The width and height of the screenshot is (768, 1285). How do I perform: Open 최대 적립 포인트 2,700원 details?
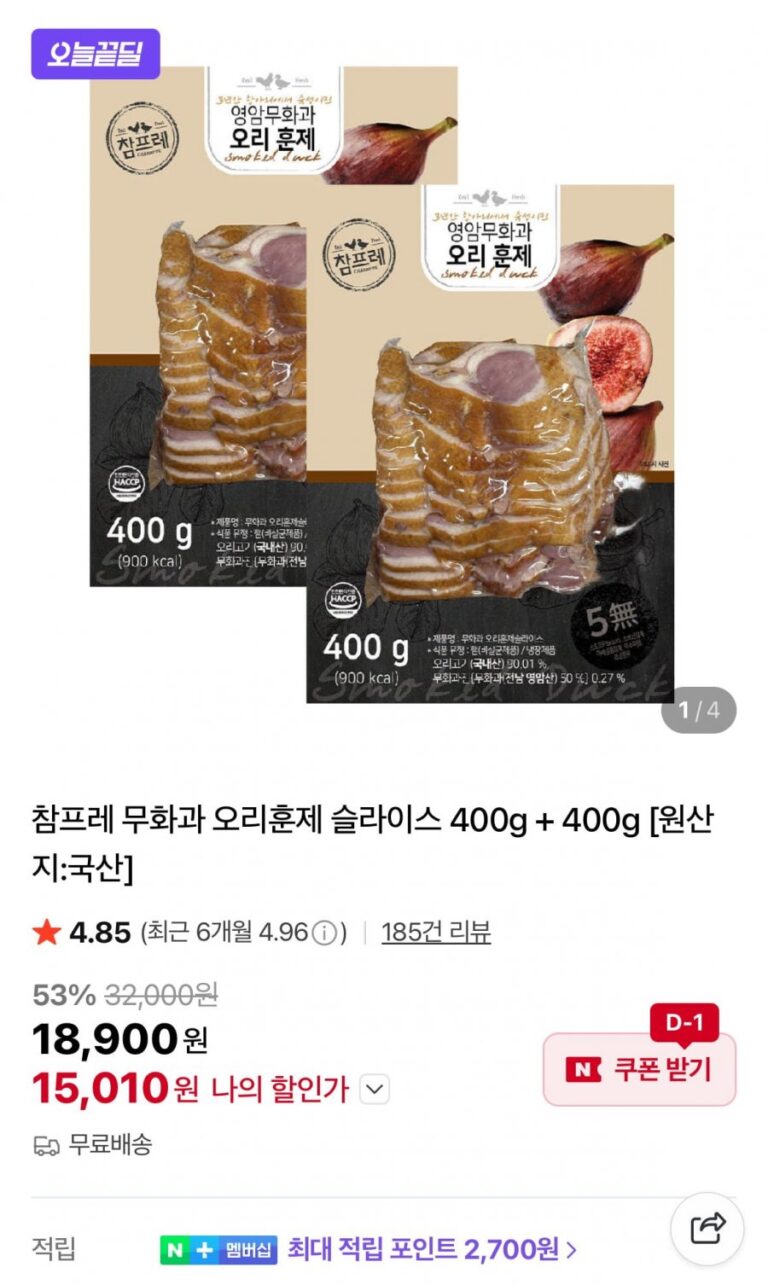pyautogui.click(x=431, y=1249)
